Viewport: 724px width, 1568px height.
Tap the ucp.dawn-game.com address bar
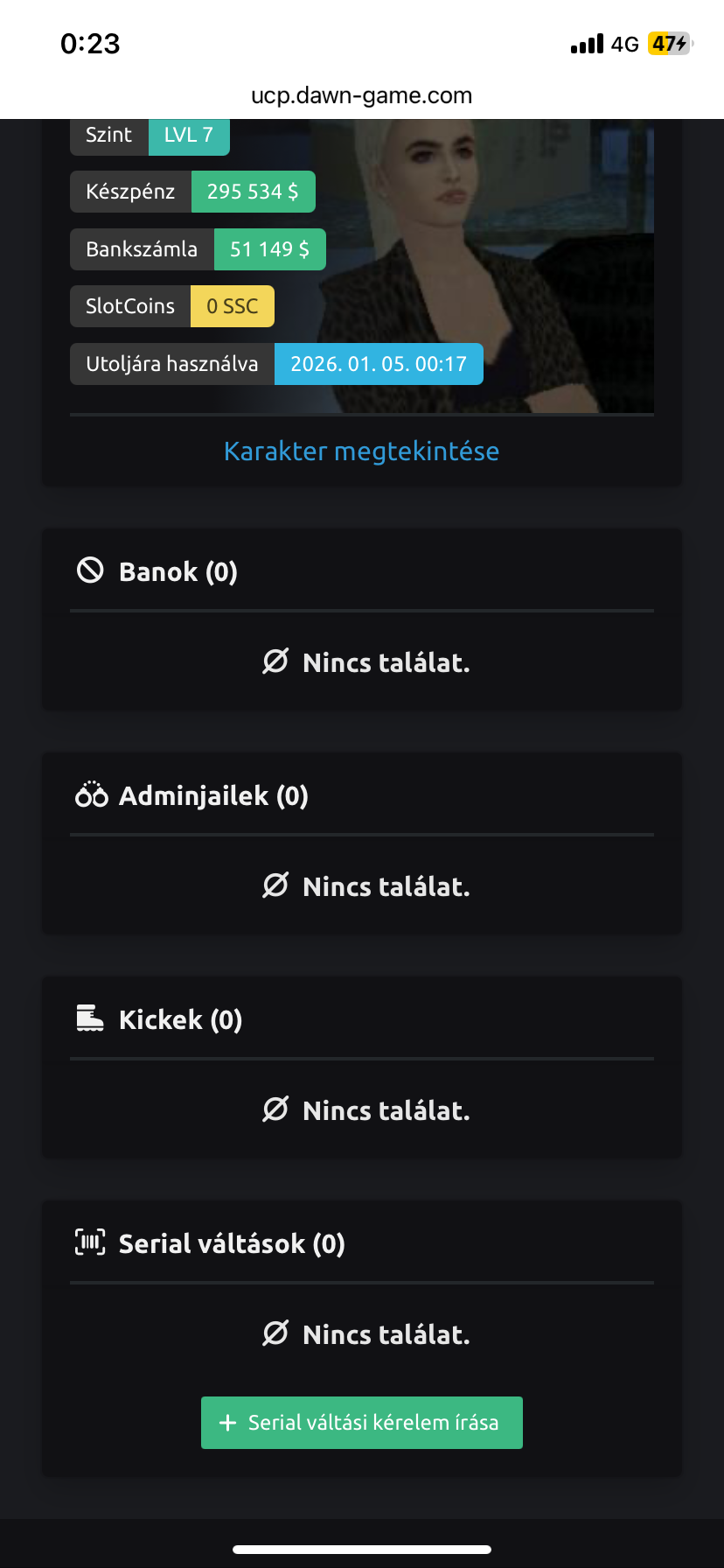pos(362,95)
